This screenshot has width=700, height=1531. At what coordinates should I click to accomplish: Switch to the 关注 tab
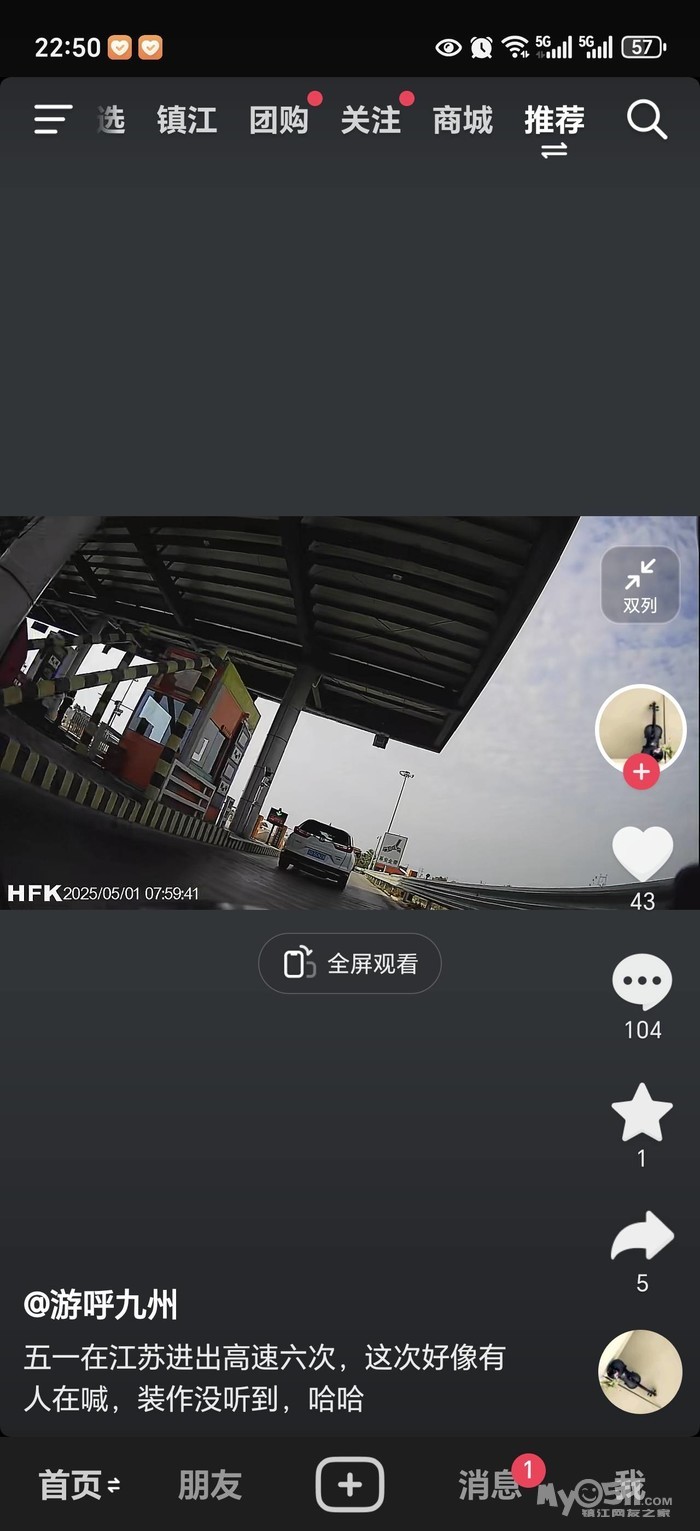coord(370,120)
